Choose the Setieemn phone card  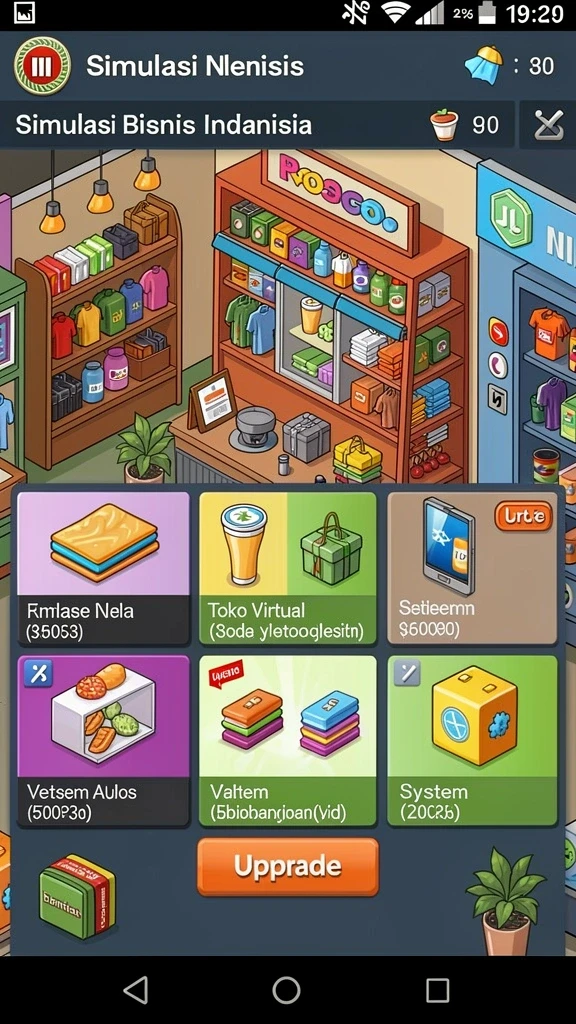pyautogui.click(x=472, y=568)
